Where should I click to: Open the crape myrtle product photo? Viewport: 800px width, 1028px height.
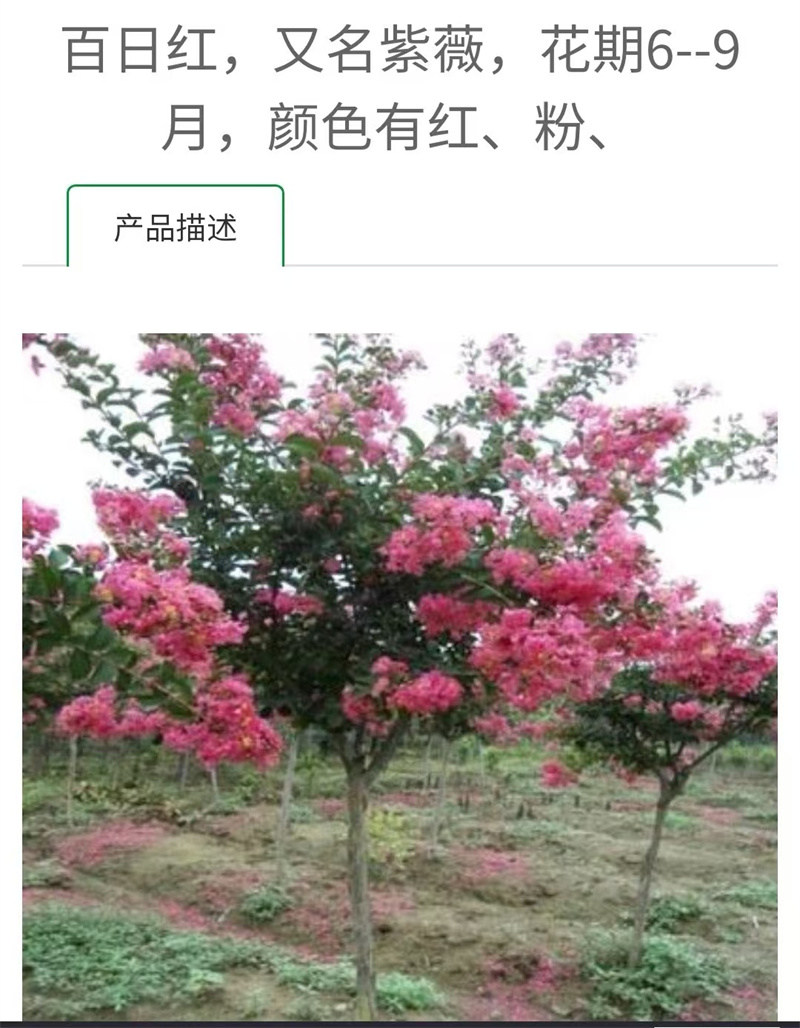(x=400, y=675)
